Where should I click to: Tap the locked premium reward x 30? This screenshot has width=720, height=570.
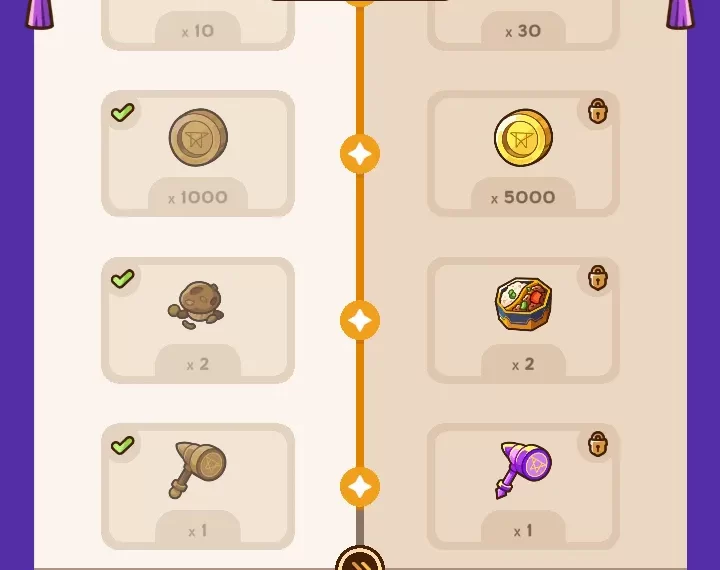pyautogui.click(x=523, y=25)
